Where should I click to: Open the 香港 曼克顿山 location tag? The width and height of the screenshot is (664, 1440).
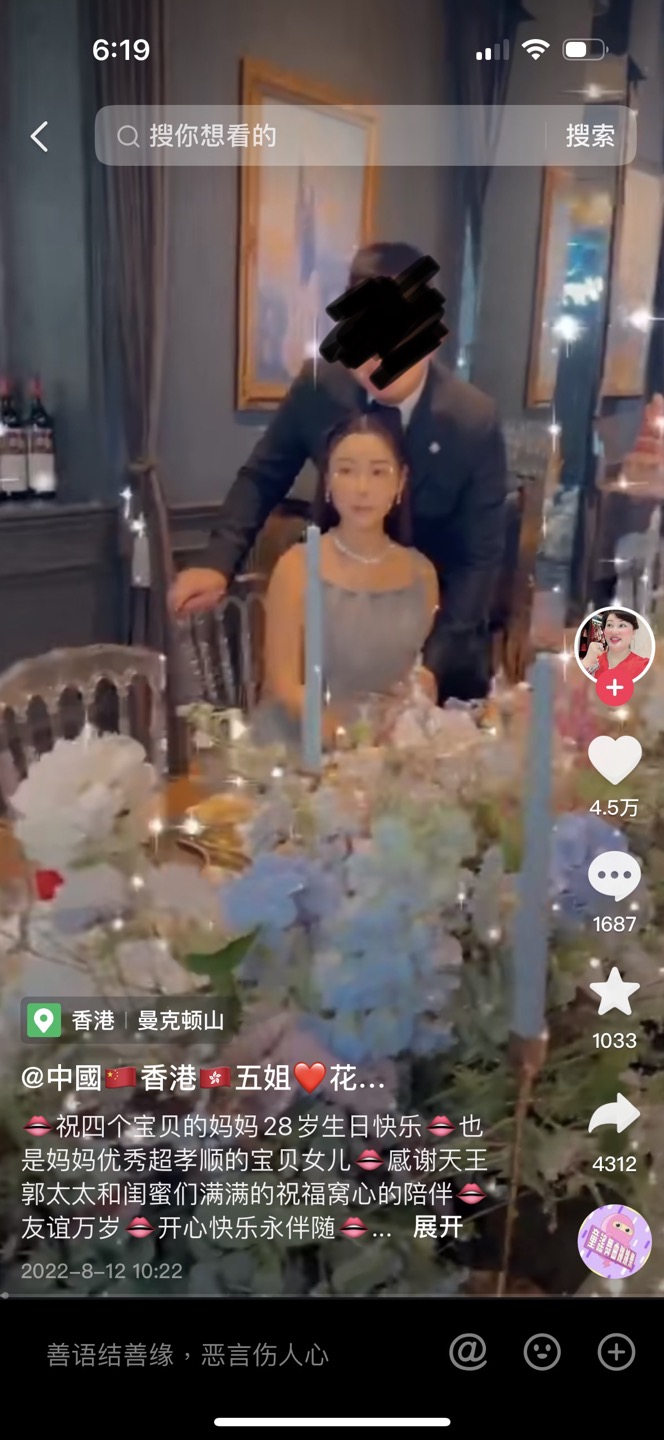pos(128,1021)
